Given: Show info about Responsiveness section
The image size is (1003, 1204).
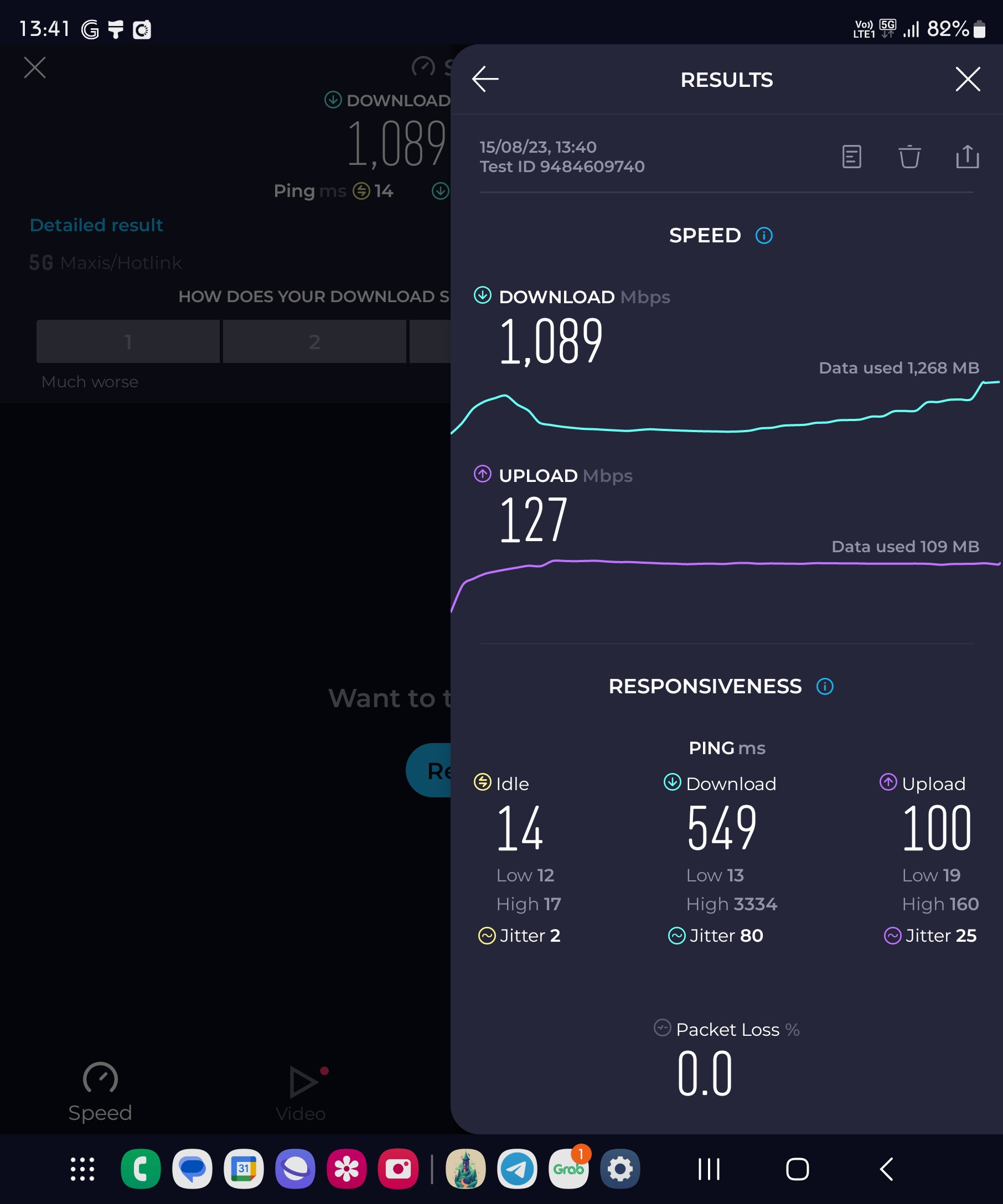Looking at the screenshot, I should 825,686.
